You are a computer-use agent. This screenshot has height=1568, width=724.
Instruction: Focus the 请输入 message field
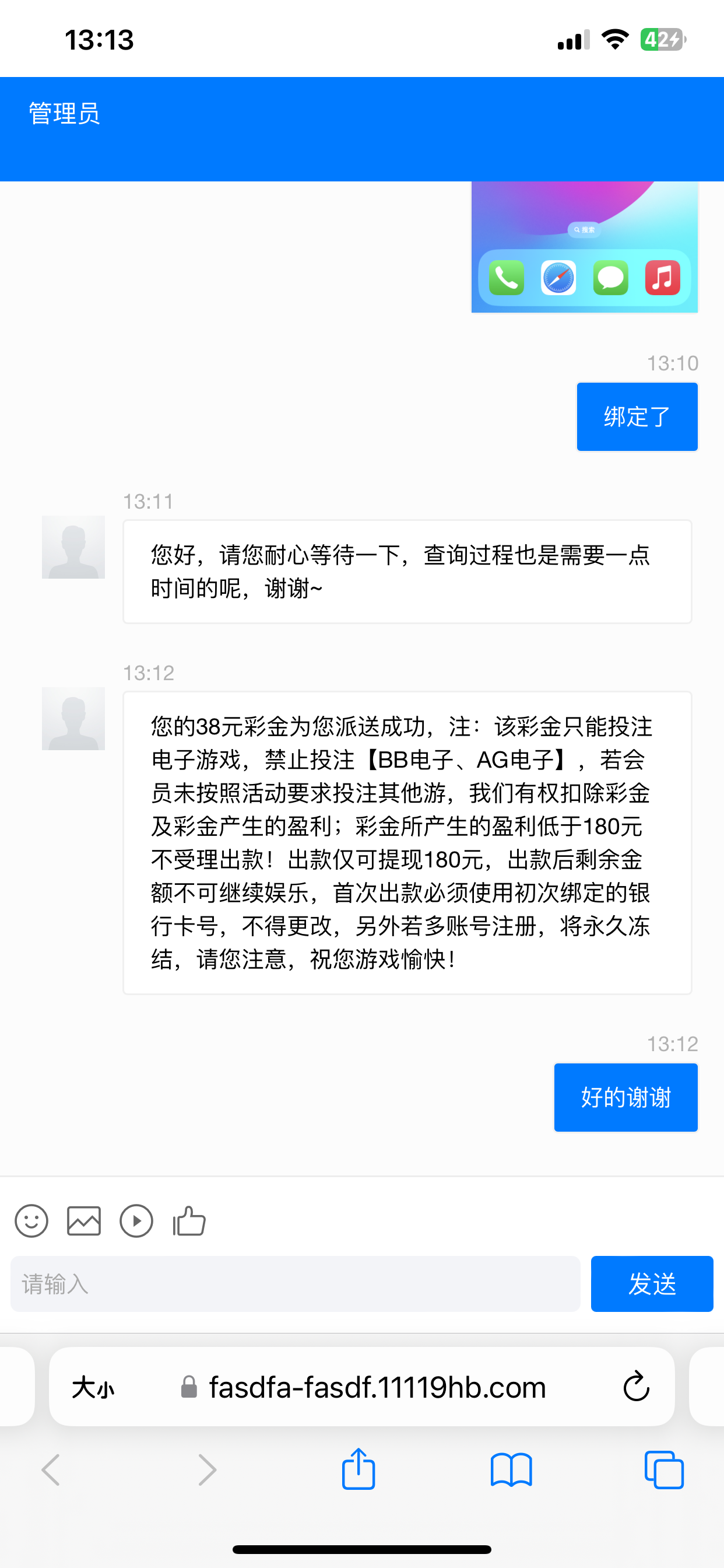pyautogui.click(x=295, y=1284)
